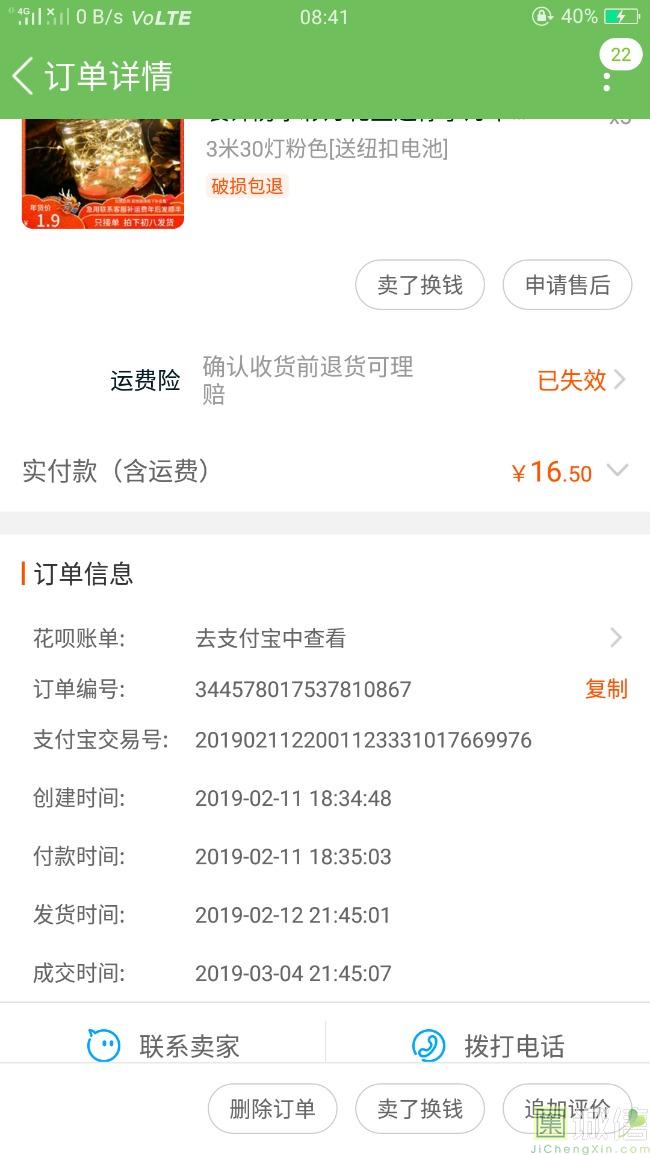Contact the seller via 联系卖家
Screen dimensions: 650x1155
pos(165,1046)
